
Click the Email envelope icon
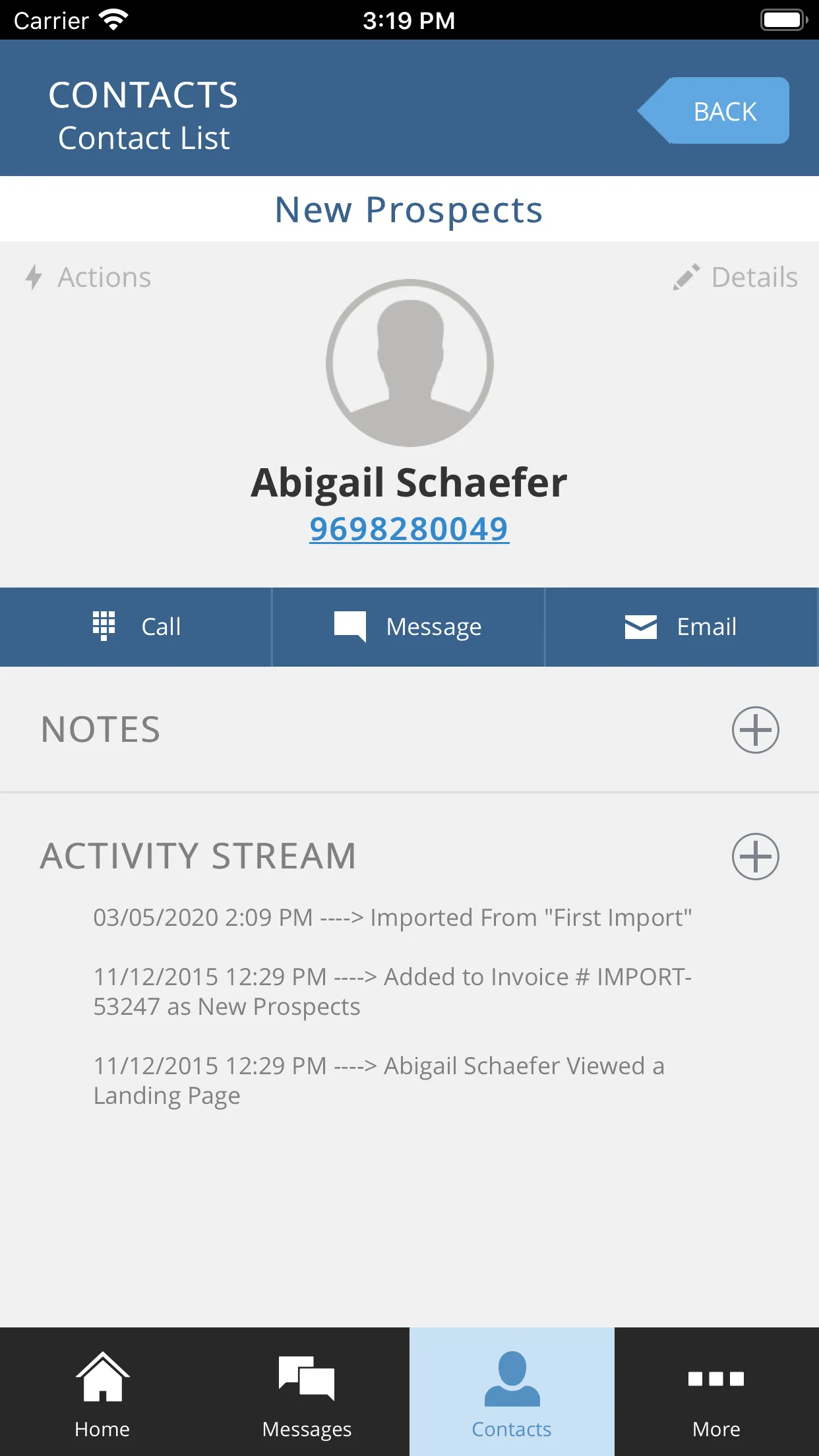pyautogui.click(x=639, y=626)
